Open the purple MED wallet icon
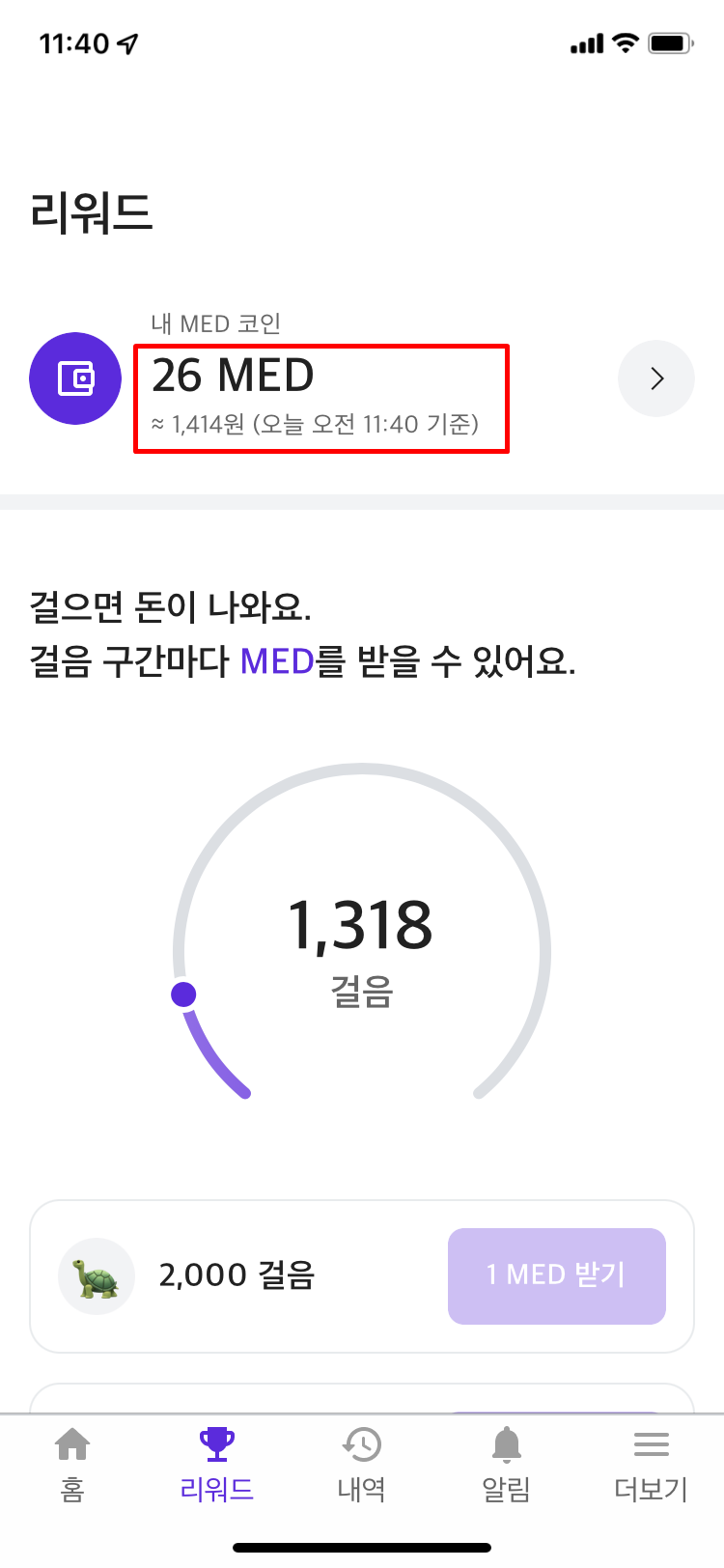The height and width of the screenshot is (1568, 724). coord(75,378)
